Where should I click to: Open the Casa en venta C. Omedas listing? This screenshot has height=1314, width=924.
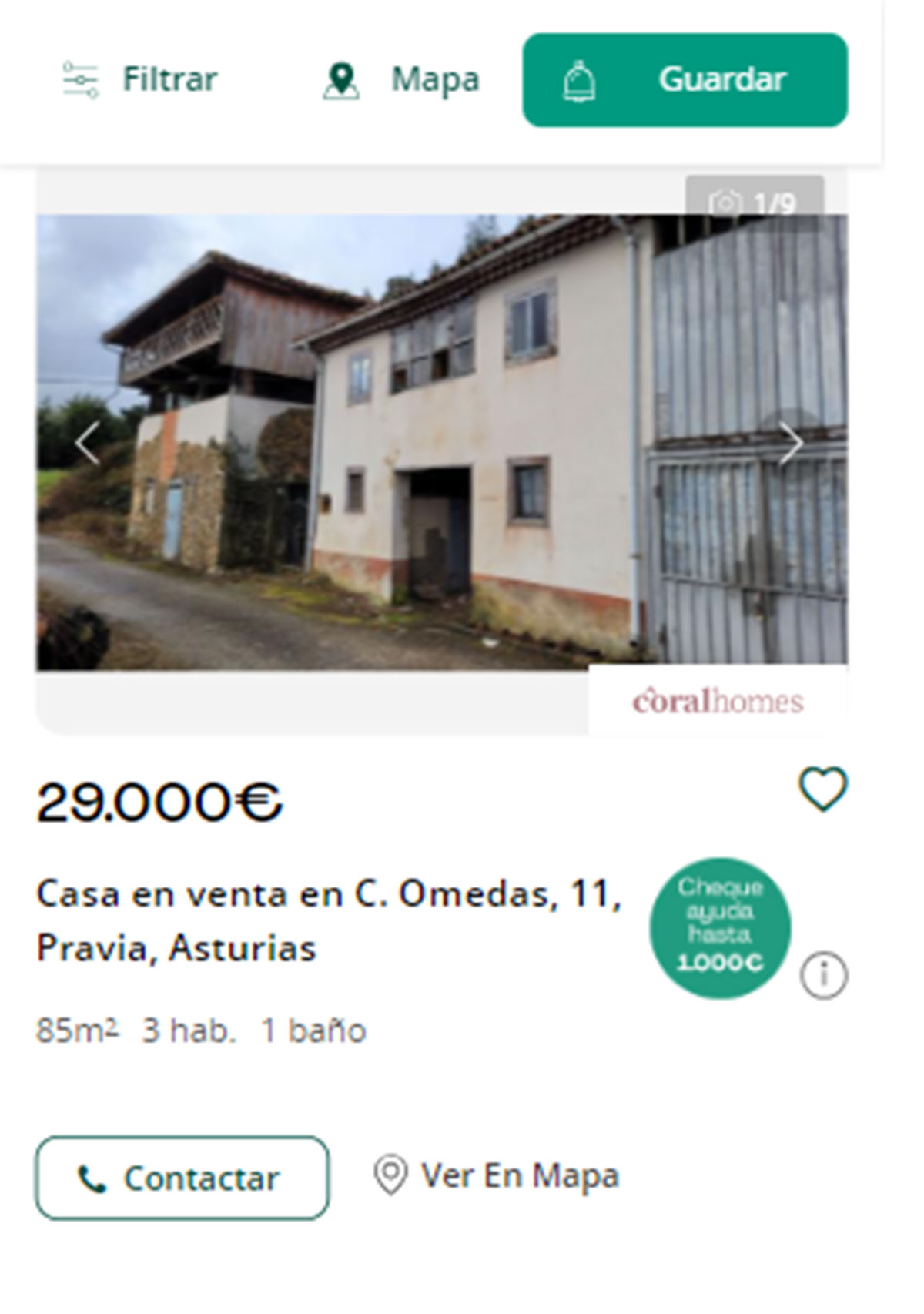(x=329, y=920)
